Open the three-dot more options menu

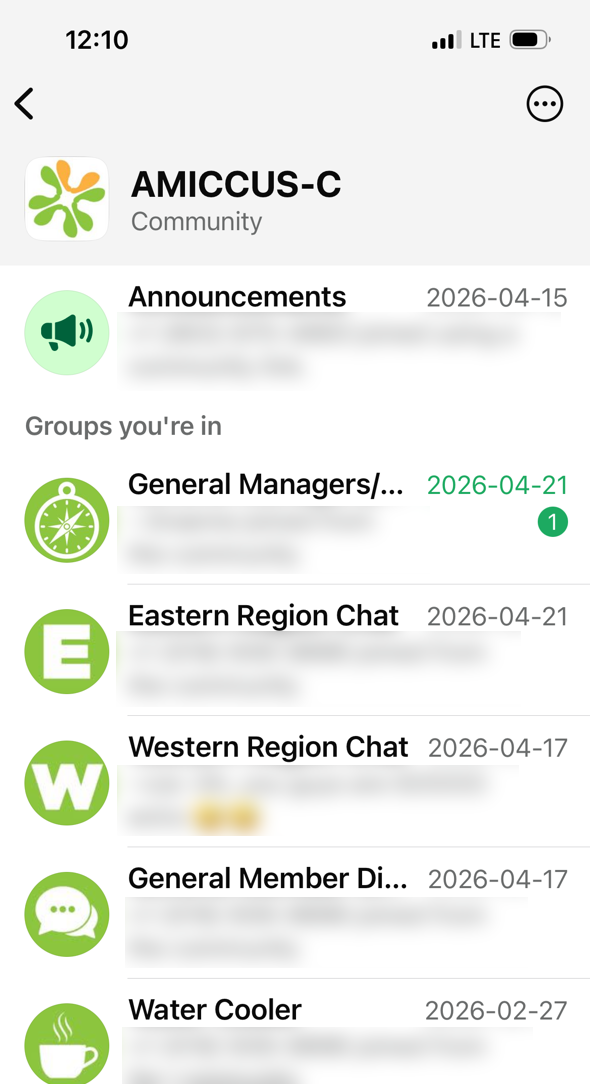pos(545,104)
